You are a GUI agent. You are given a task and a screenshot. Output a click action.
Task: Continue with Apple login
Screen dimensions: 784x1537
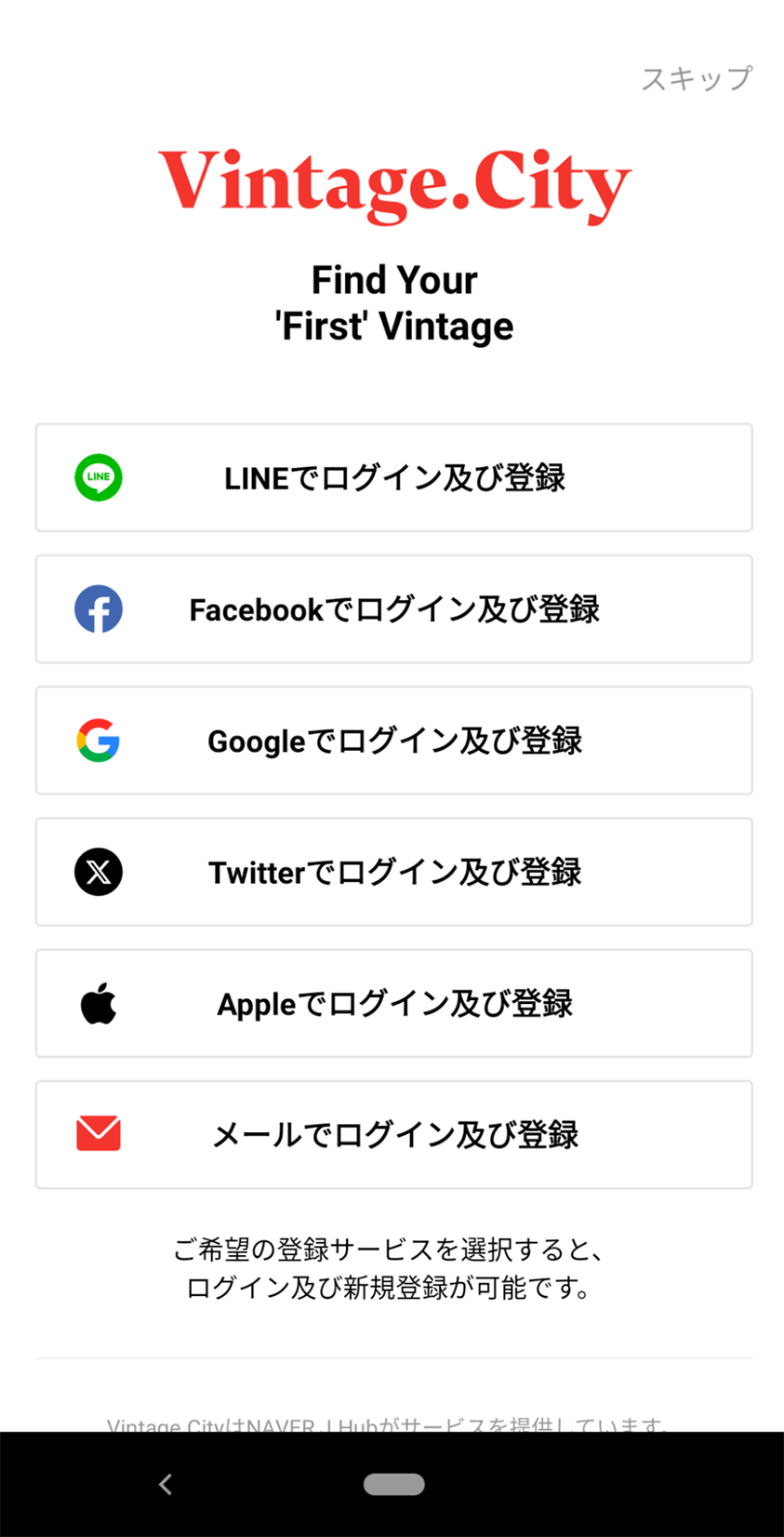click(x=393, y=1003)
